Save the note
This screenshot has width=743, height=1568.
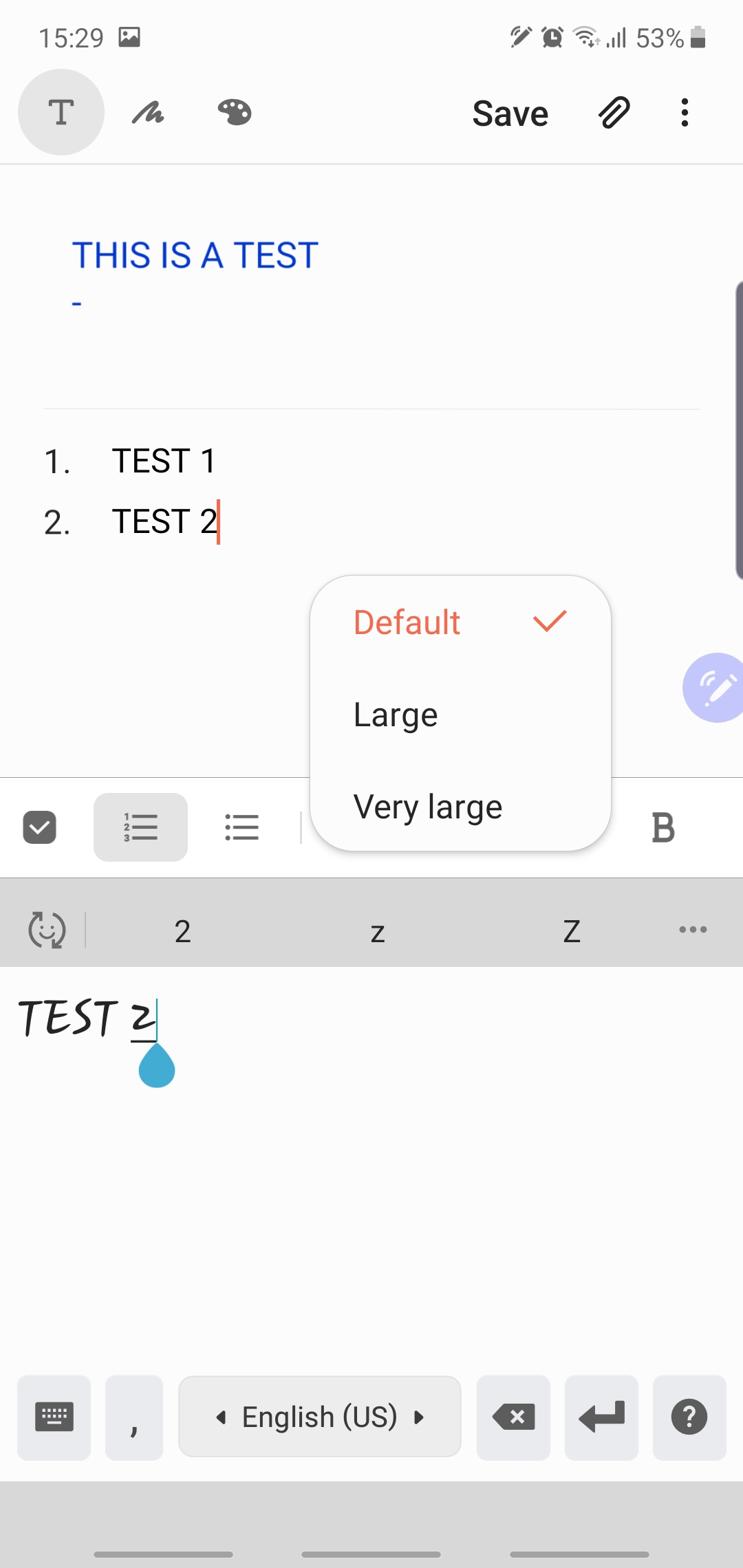[x=510, y=113]
